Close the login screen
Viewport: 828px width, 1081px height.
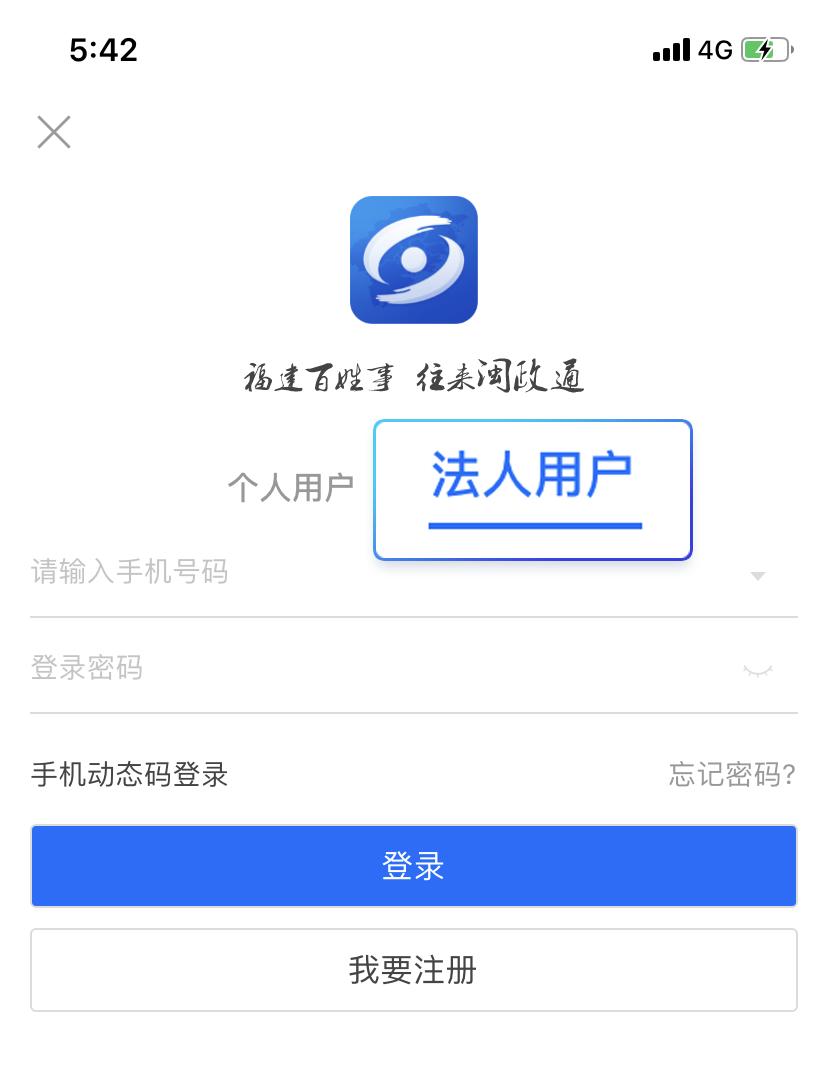coord(54,132)
